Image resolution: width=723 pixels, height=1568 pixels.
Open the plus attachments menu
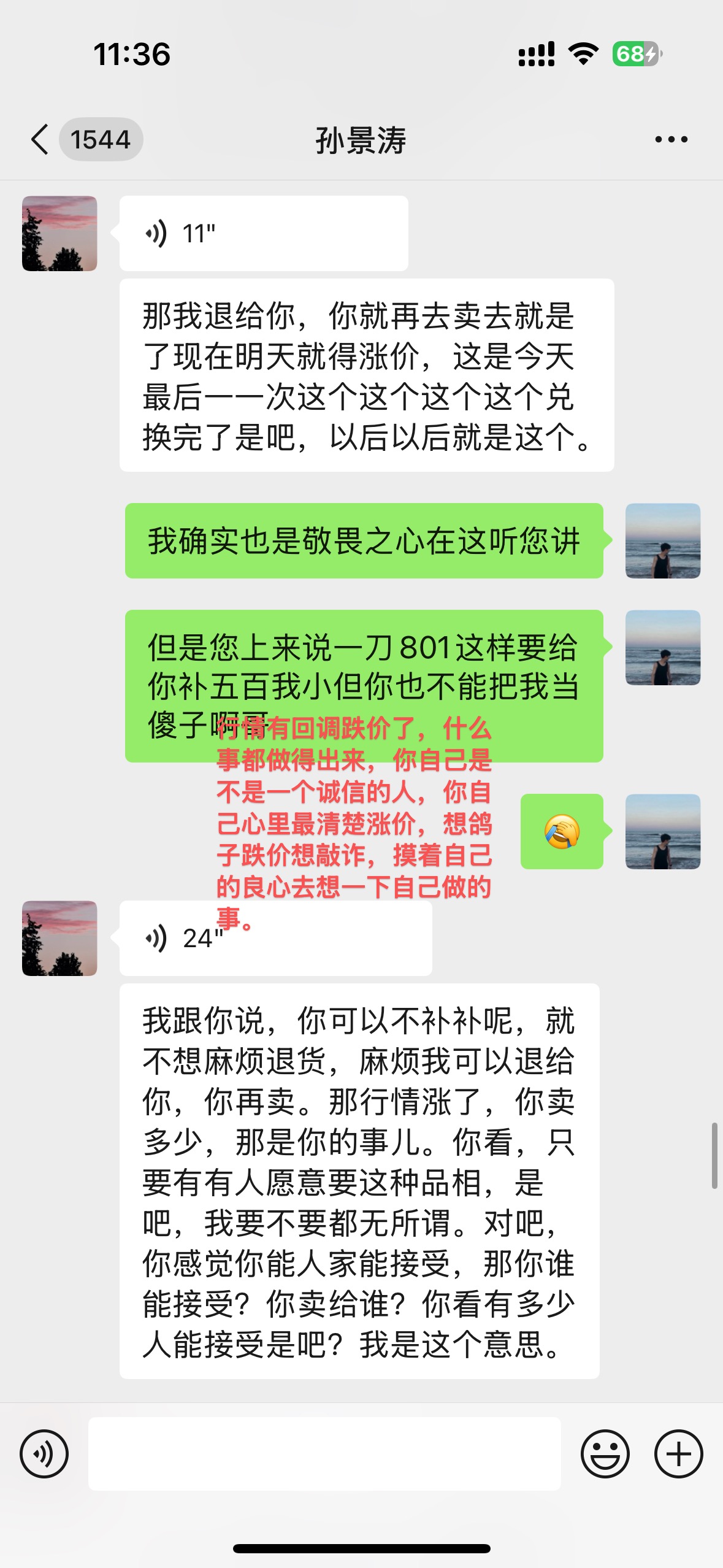point(678,1453)
